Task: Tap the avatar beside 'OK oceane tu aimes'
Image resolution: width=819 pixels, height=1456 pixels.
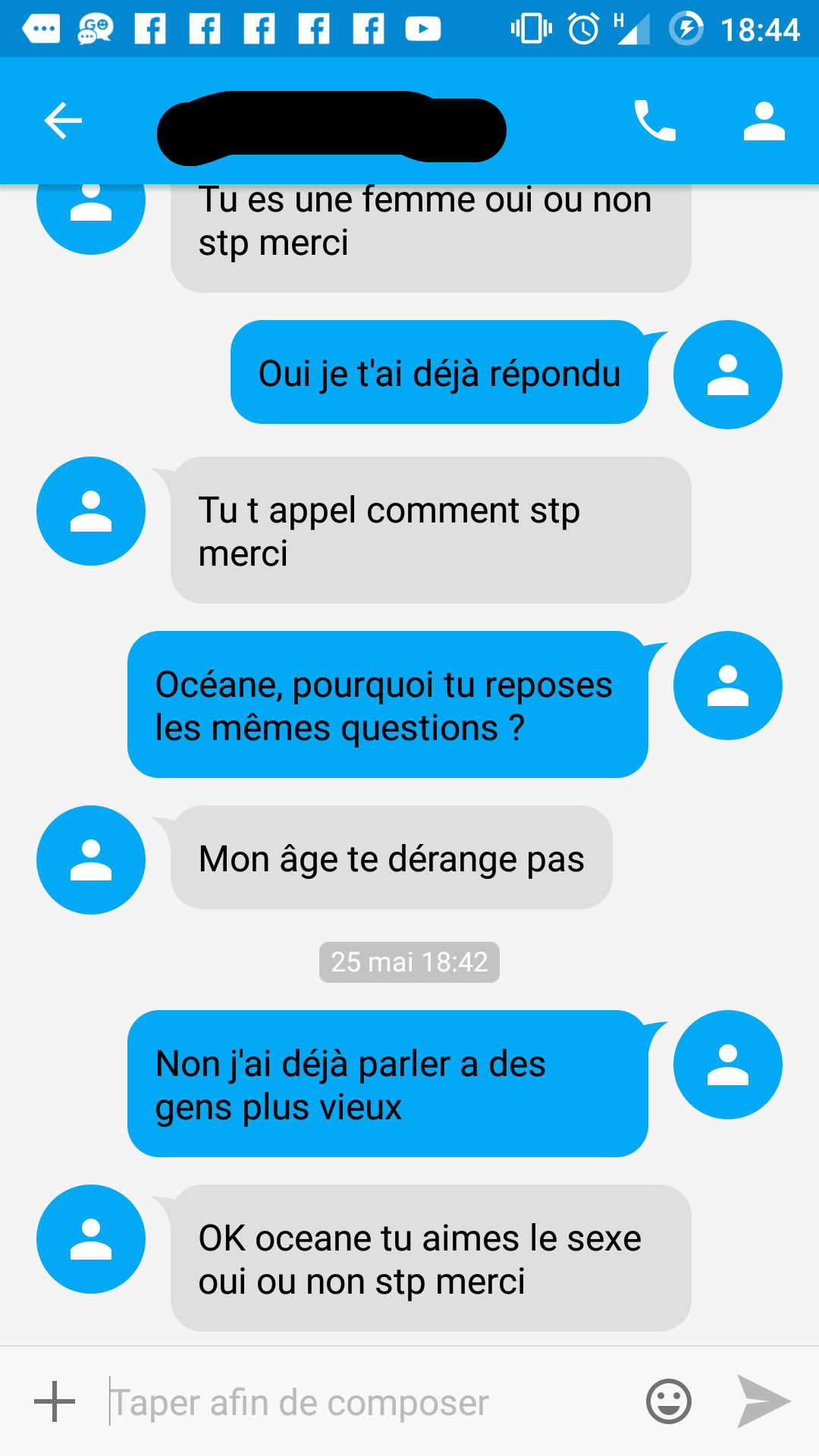Action: click(x=91, y=1239)
